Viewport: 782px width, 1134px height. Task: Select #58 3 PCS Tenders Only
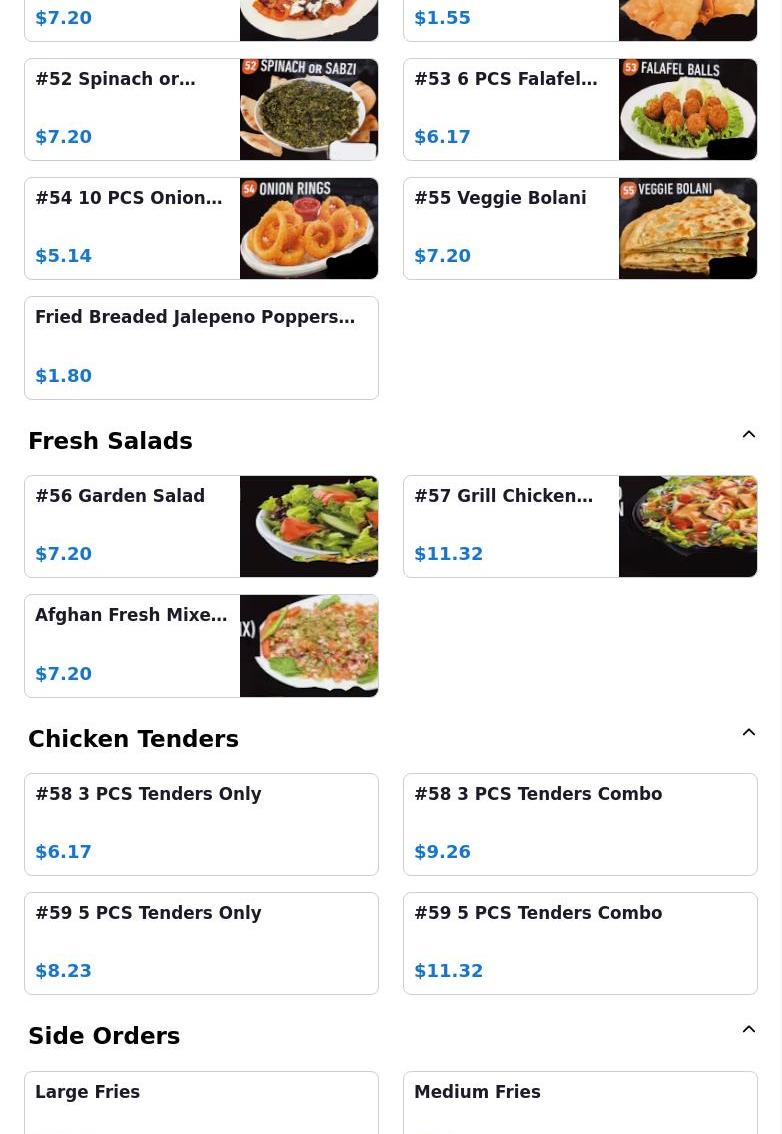pyautogui.click(x=201, y=824)
